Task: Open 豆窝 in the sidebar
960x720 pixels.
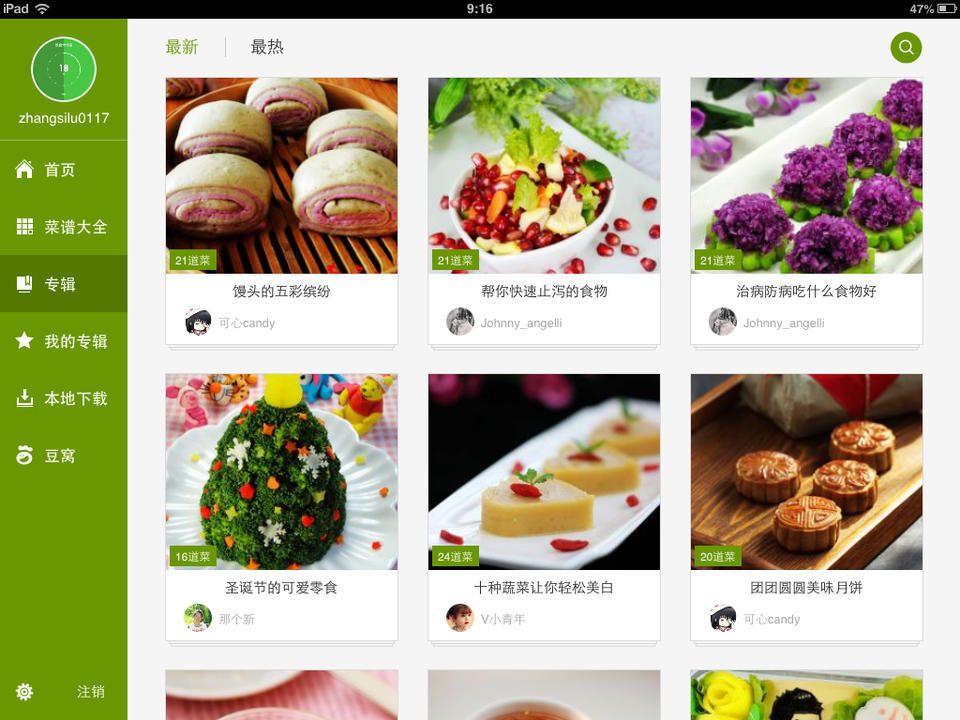Action: 64,456
